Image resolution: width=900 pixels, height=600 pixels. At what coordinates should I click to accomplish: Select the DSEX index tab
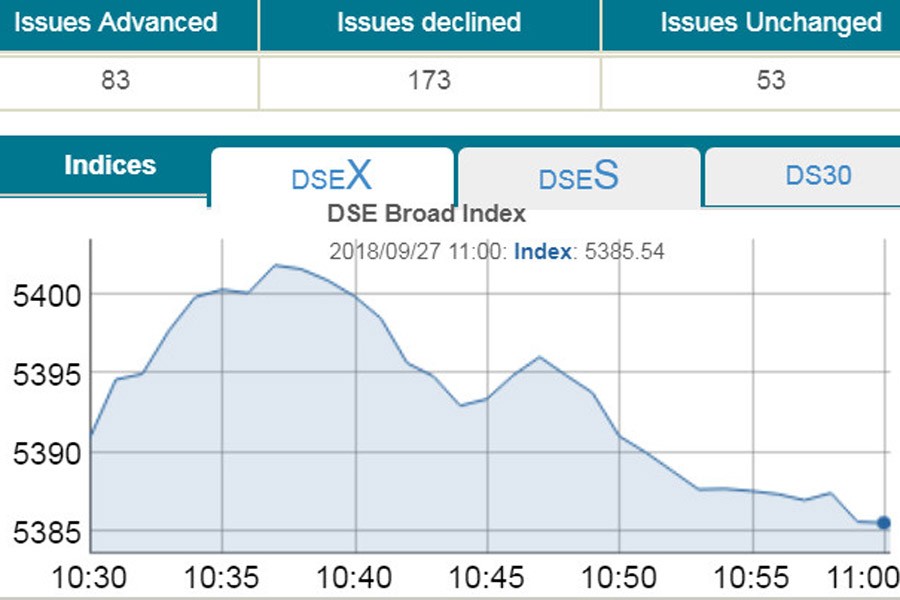tap(332, 177)
